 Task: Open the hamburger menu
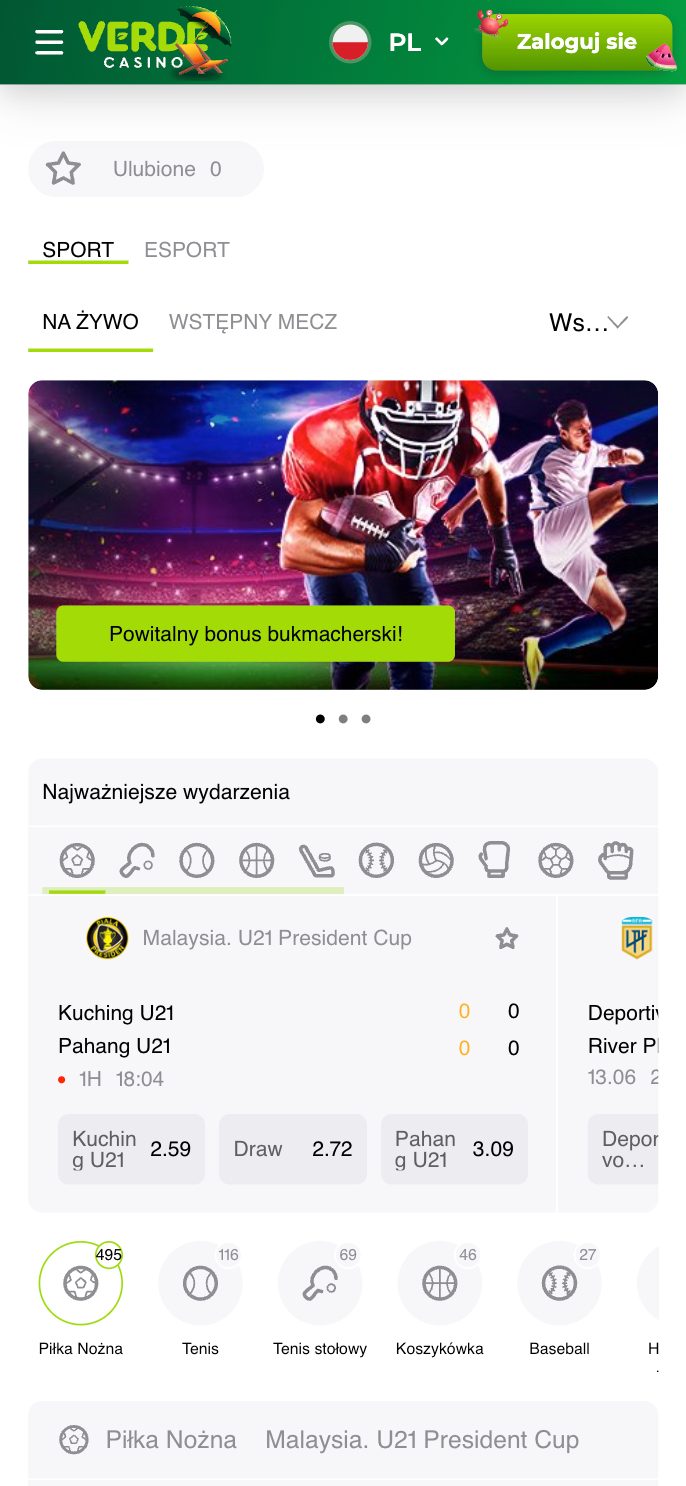[x=48, y=42]
